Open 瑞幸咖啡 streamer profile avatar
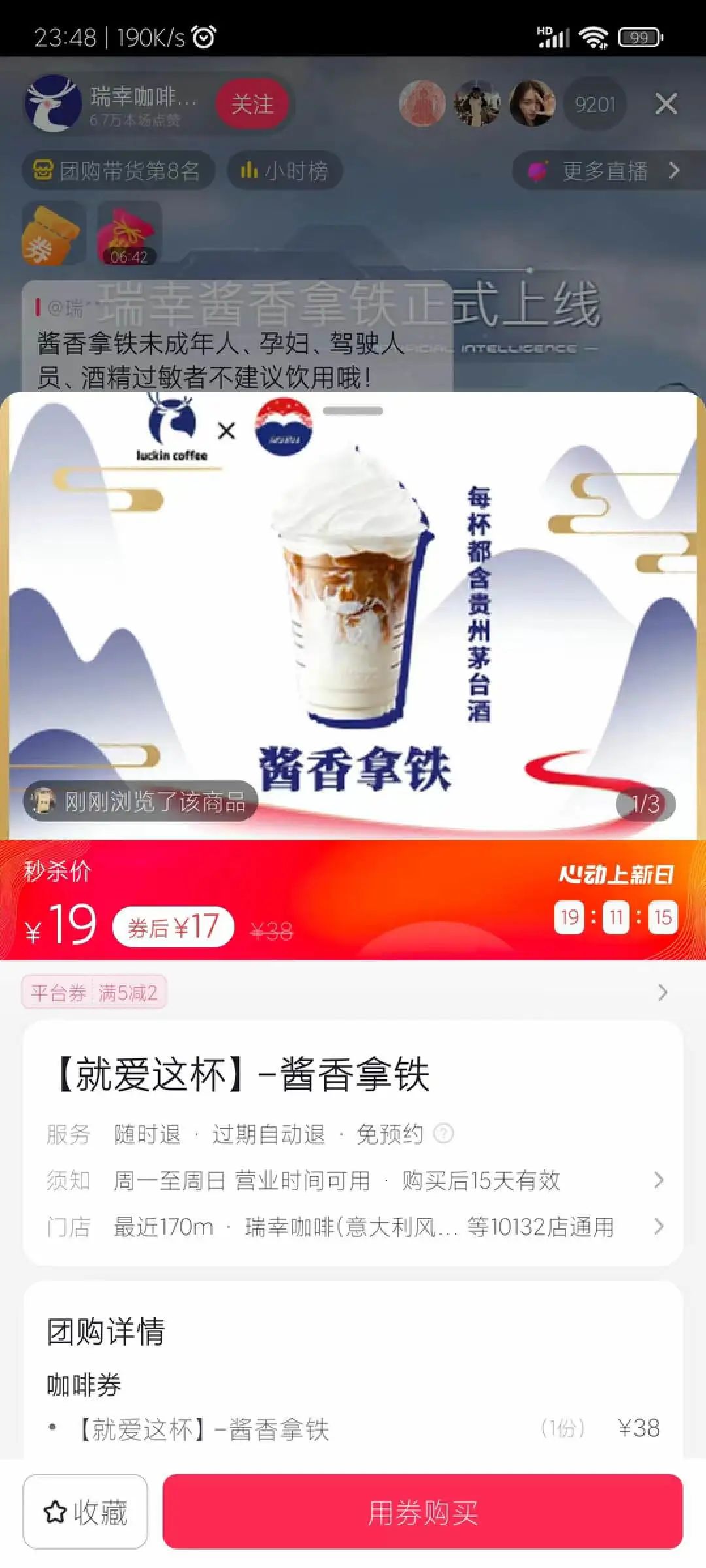 tap(53, 103)
